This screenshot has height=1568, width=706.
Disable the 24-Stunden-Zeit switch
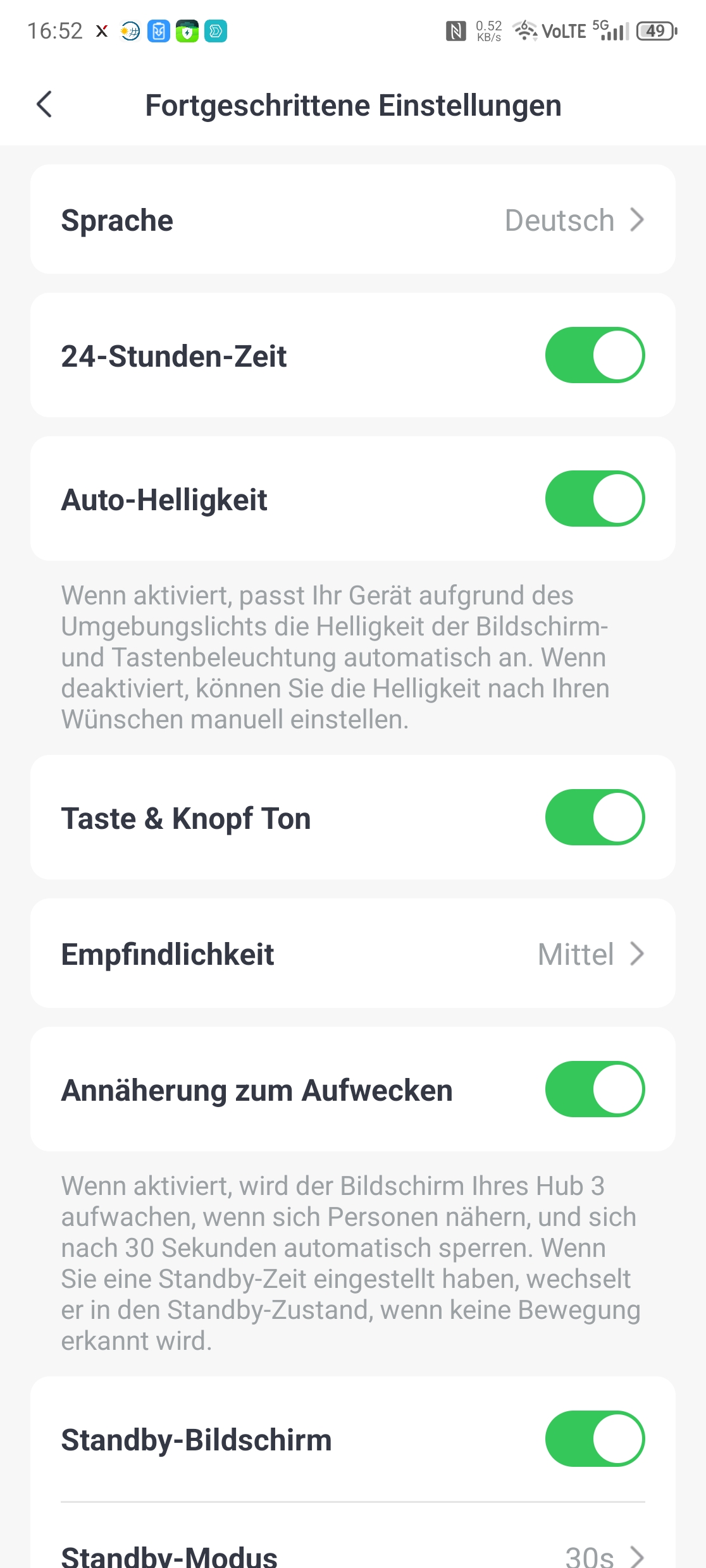(595, 355)
